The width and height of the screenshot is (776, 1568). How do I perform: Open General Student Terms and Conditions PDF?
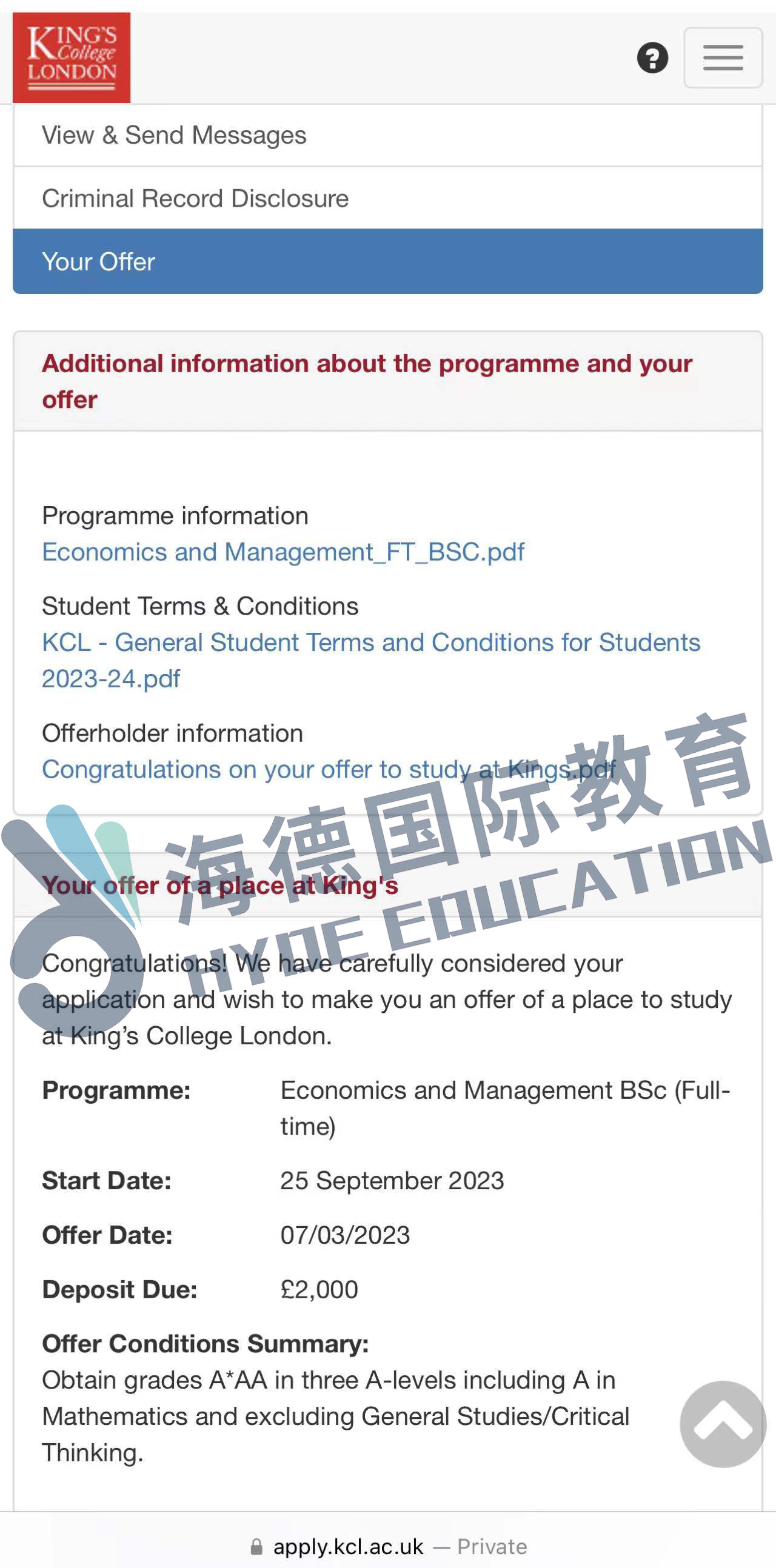point(370,644)
